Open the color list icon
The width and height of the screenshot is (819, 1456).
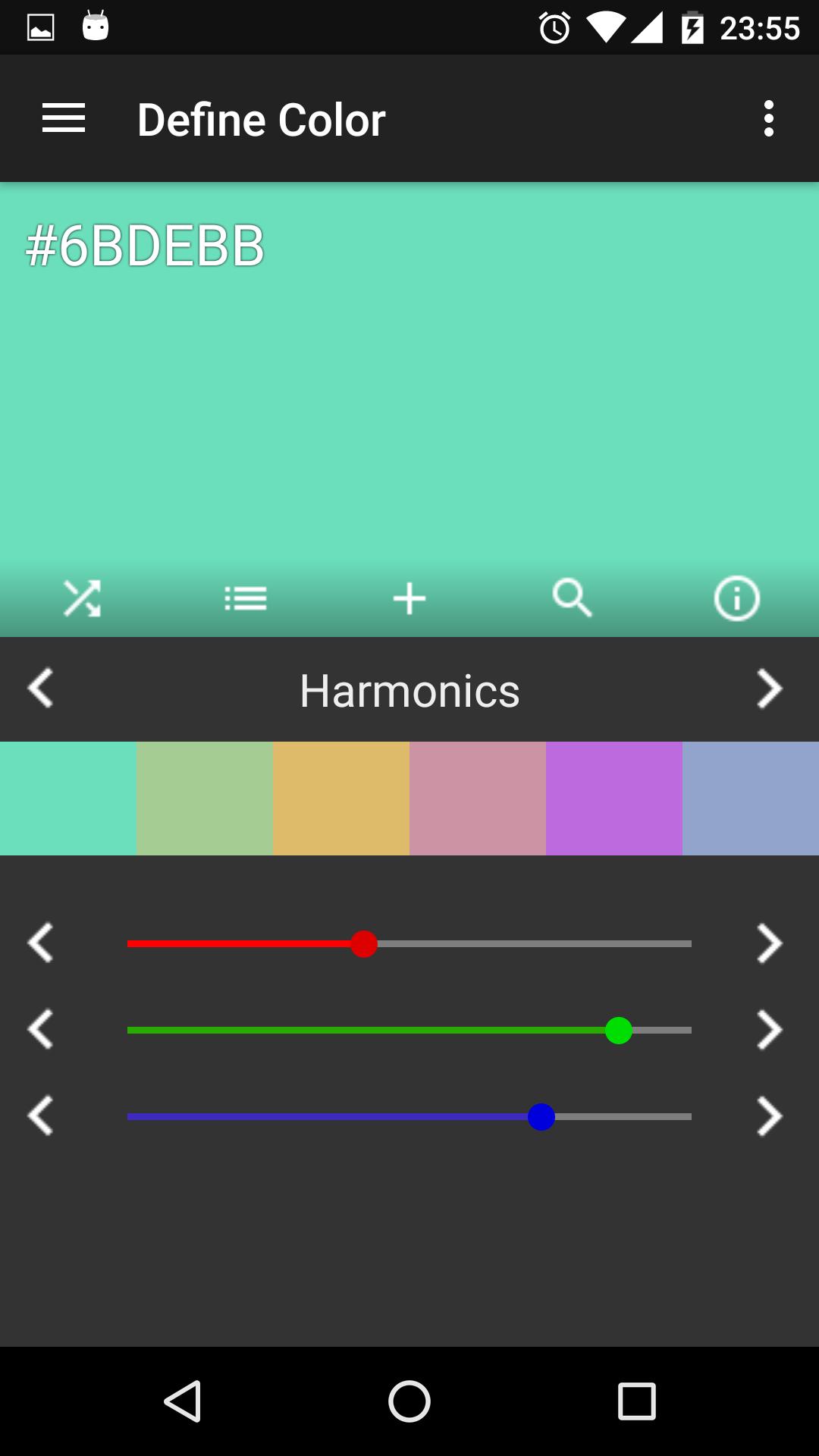pyautogui.click(x=246, y=598)
